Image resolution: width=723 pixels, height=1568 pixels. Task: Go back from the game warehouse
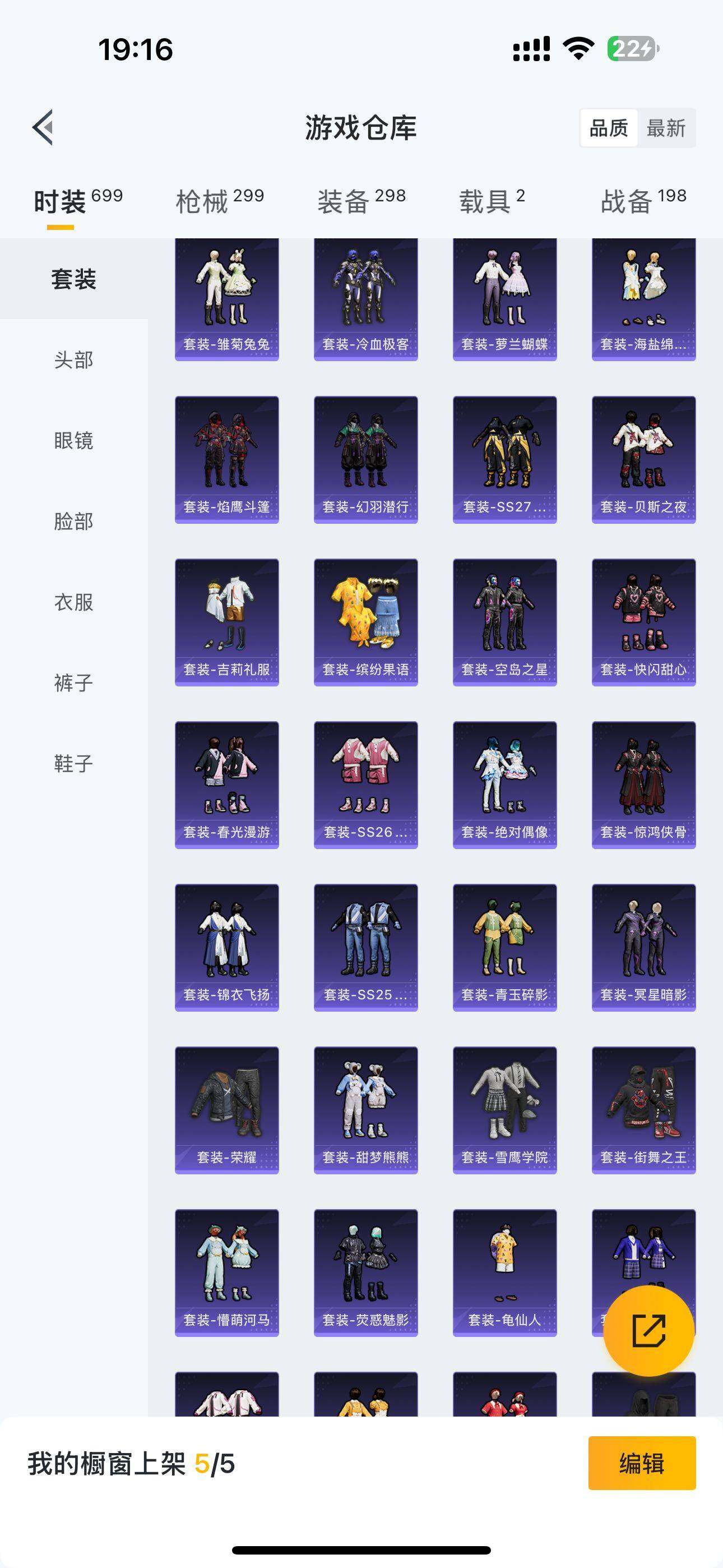point(43,128)
